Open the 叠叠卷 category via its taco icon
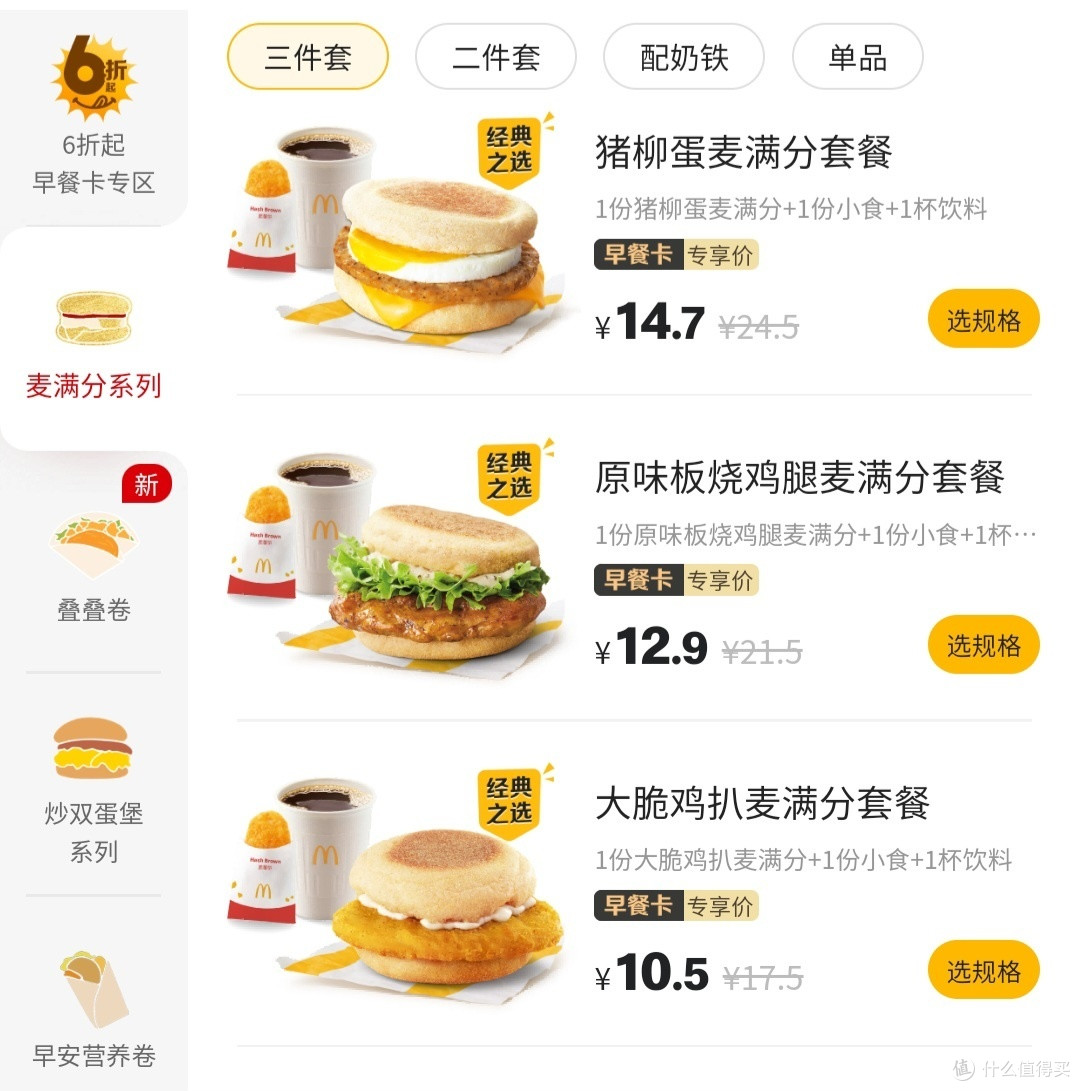This screenshot has width=1080, height=1091. pyautogui.click(x=92, y=545)
